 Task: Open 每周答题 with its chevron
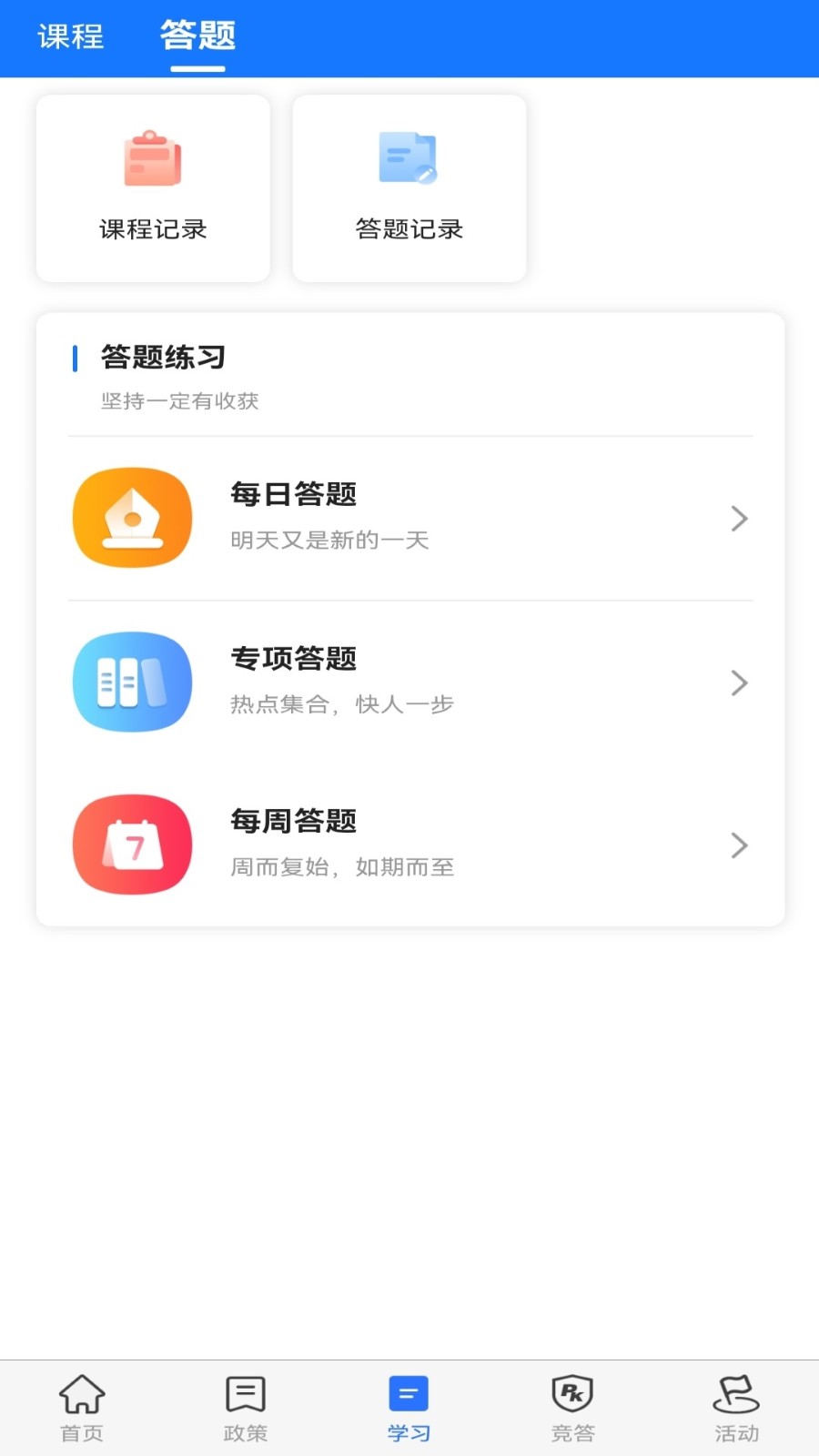[739, 845]
